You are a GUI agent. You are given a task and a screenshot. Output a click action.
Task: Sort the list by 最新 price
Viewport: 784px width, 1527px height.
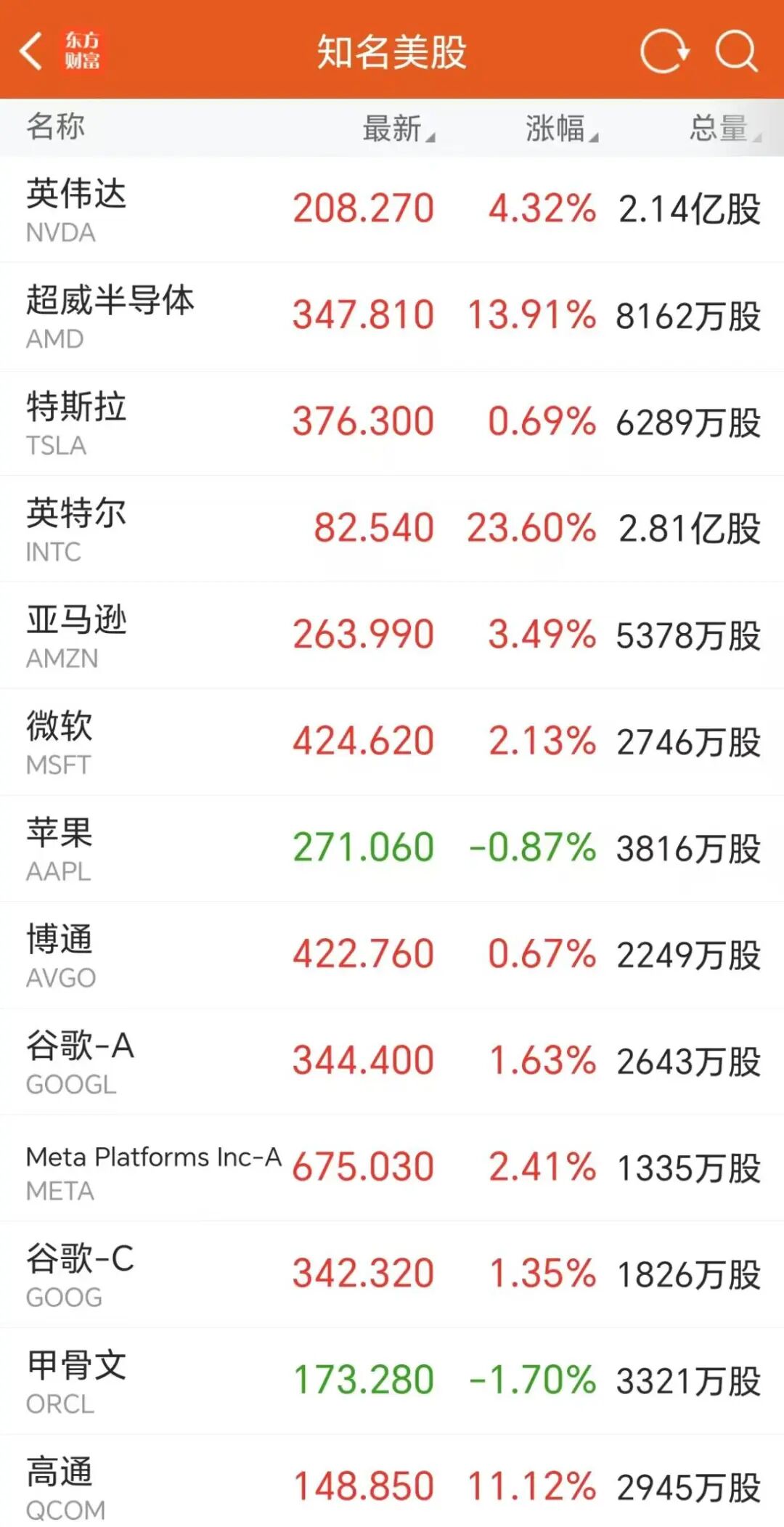click(396, 128)
